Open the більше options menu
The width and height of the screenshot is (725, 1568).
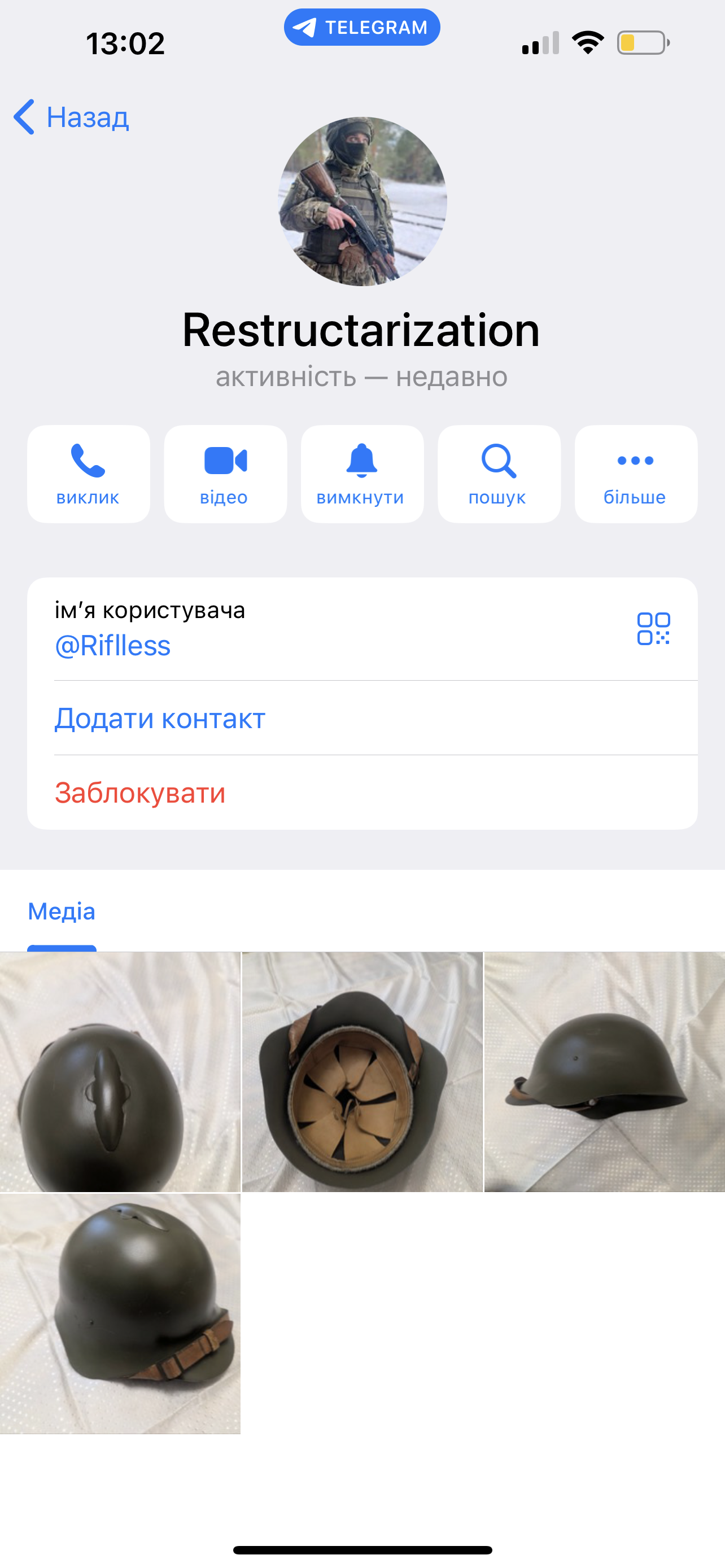point(636,474)
